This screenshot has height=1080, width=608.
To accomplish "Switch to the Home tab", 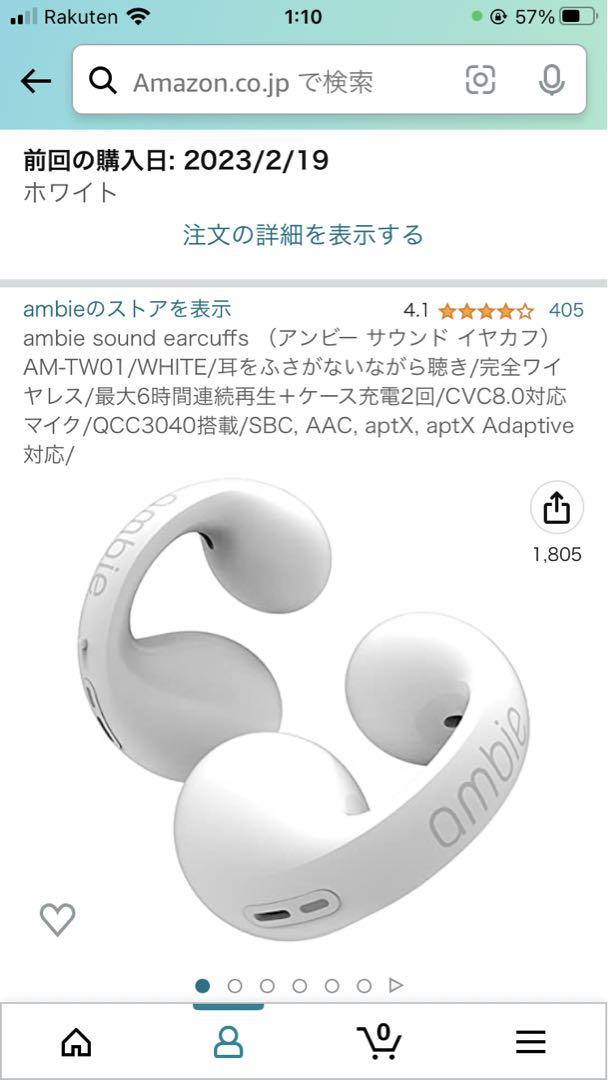I will point(76,1042).
